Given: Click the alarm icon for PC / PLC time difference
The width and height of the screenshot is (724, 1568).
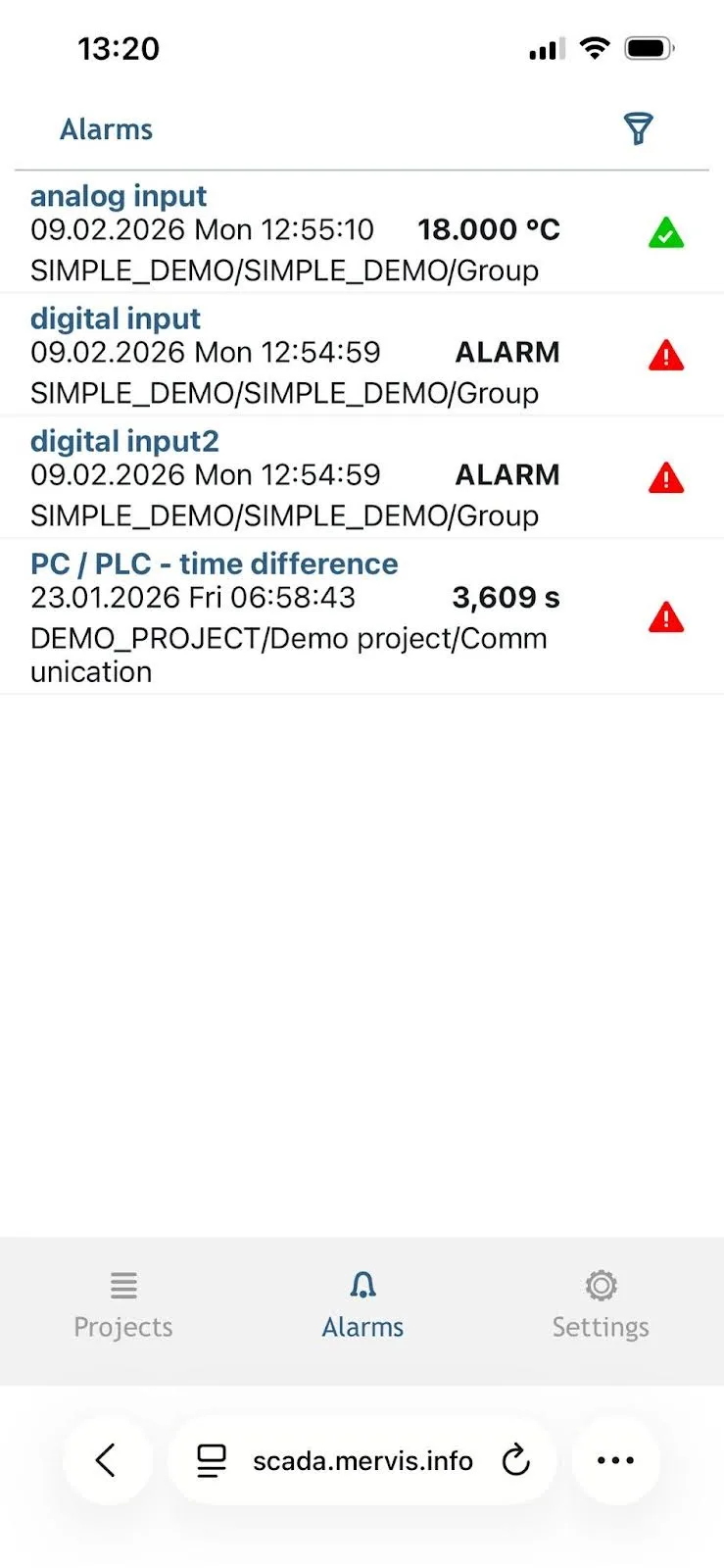Looking at the screenshot, I should click(666, 617).
